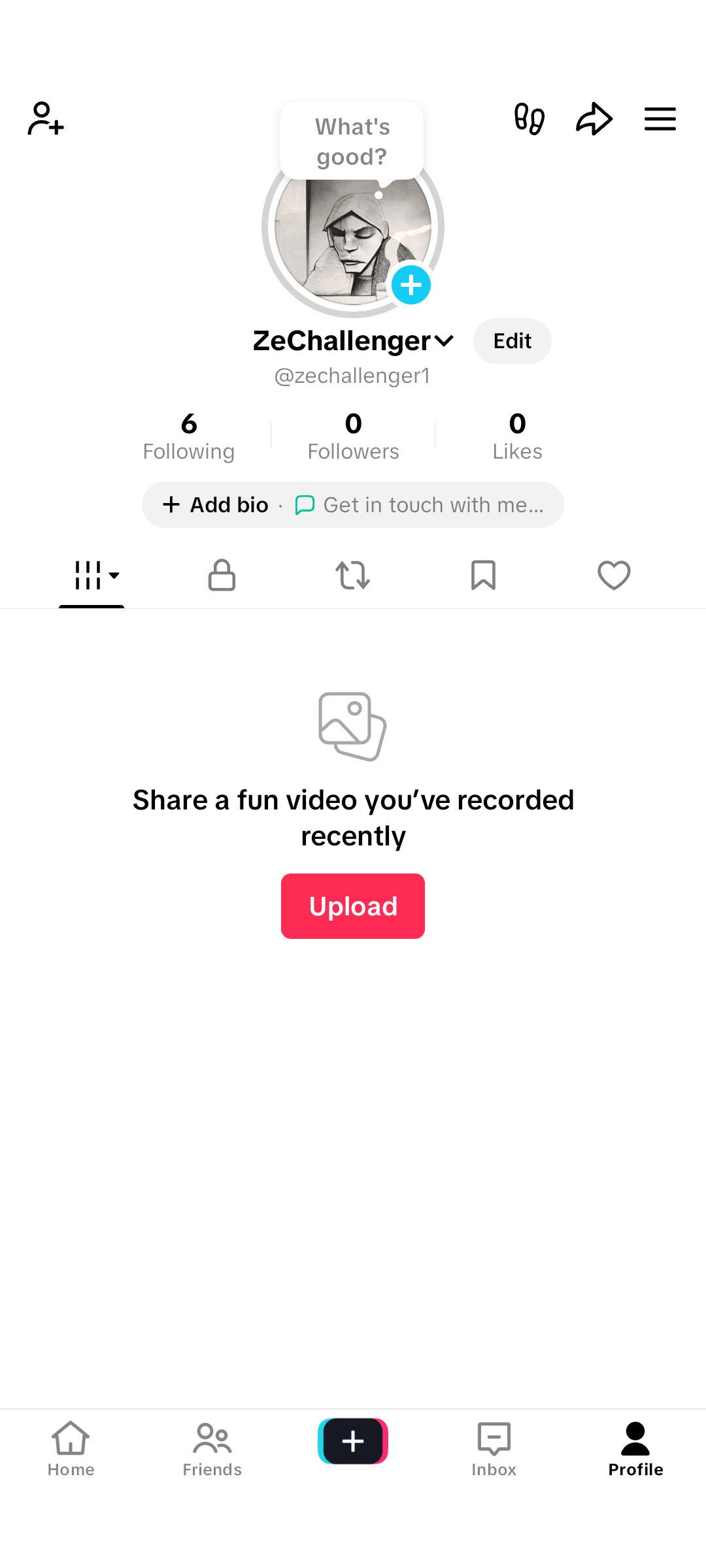Screen dimensions: 706x1568
Task: Expand the account switcher next to ZeChallenger
Action: click(x=443, y=340)
